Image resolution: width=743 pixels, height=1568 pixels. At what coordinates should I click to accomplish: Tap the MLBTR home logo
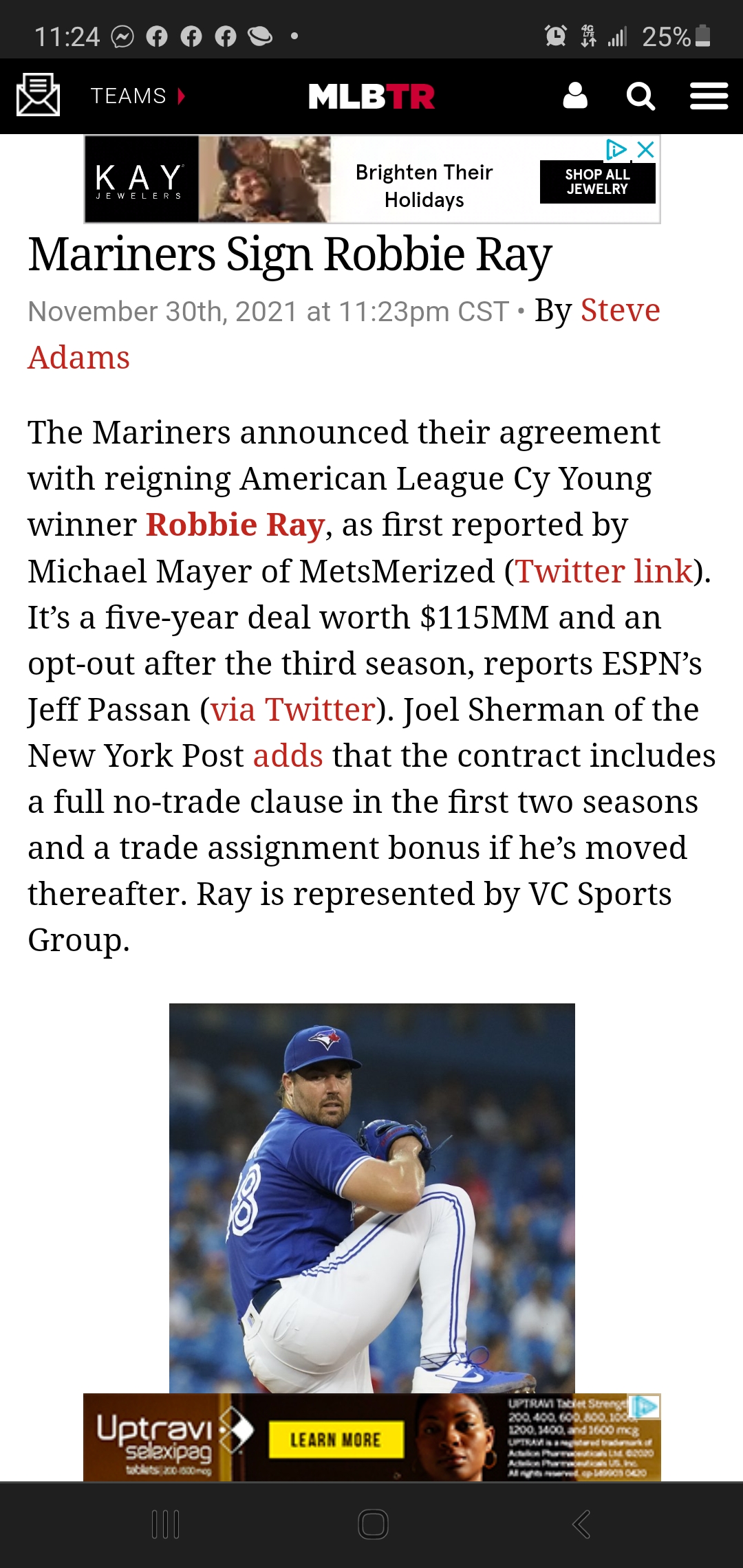371,96
